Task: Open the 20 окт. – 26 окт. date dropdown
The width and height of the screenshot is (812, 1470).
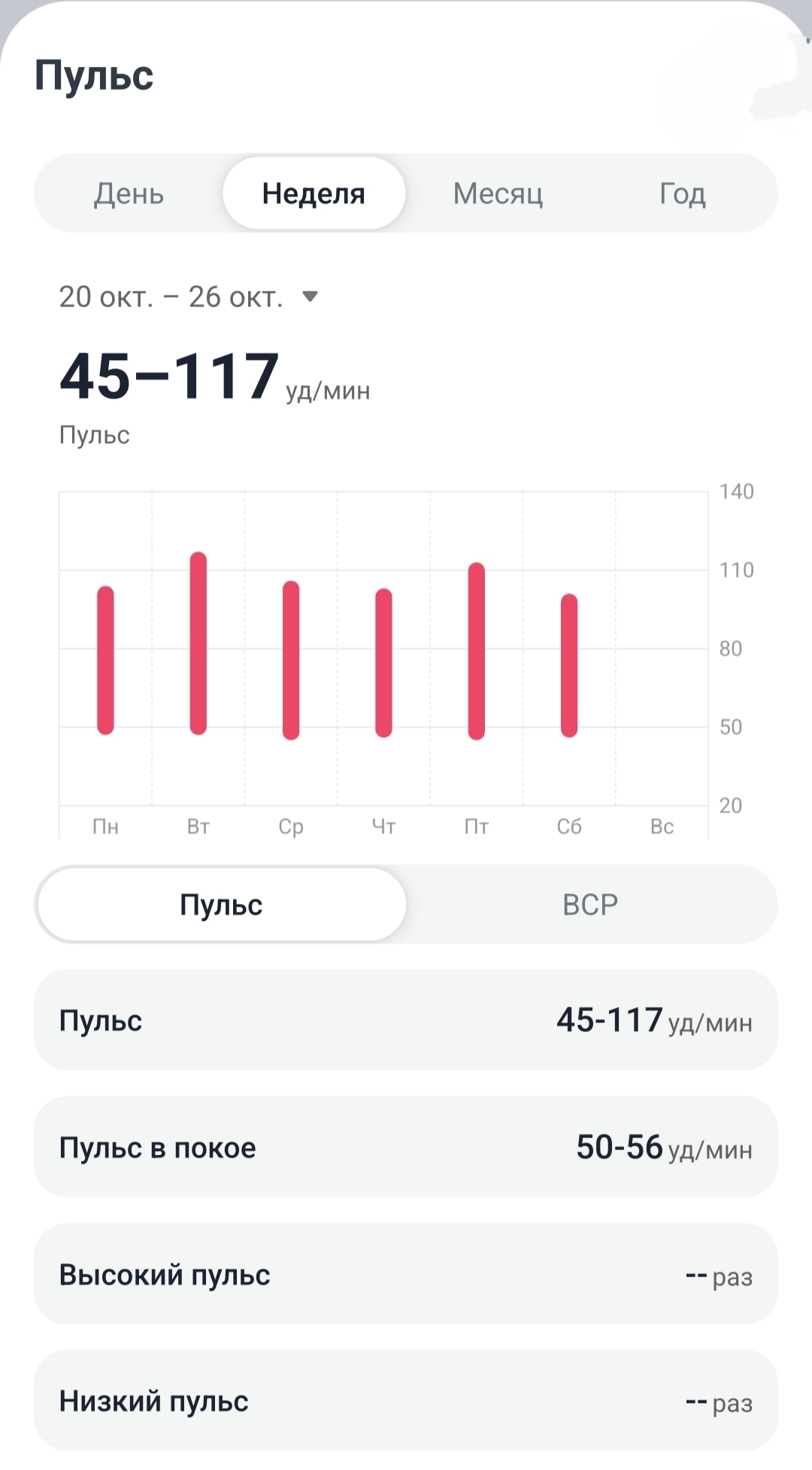Action: point(189,297)
